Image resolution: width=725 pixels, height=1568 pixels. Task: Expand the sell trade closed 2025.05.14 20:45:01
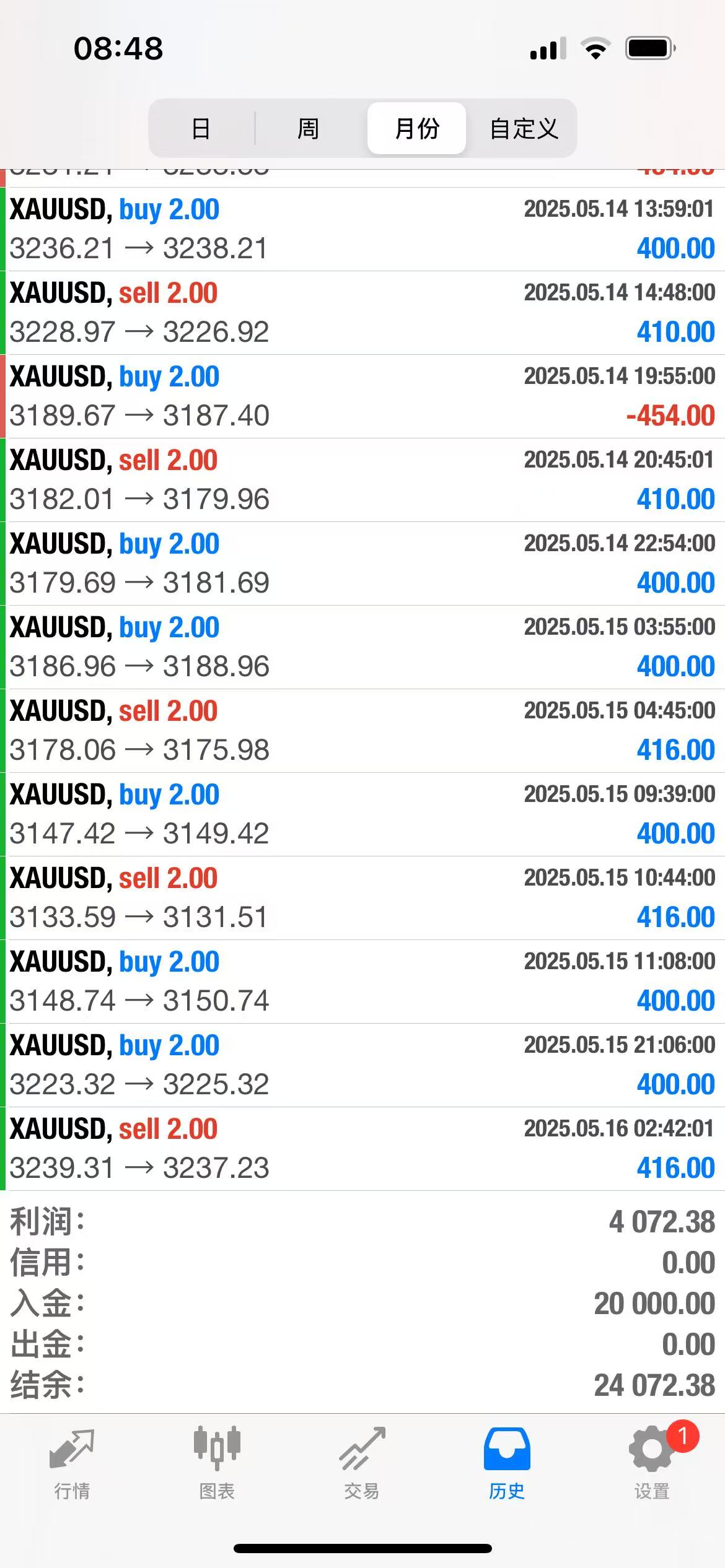362,480
